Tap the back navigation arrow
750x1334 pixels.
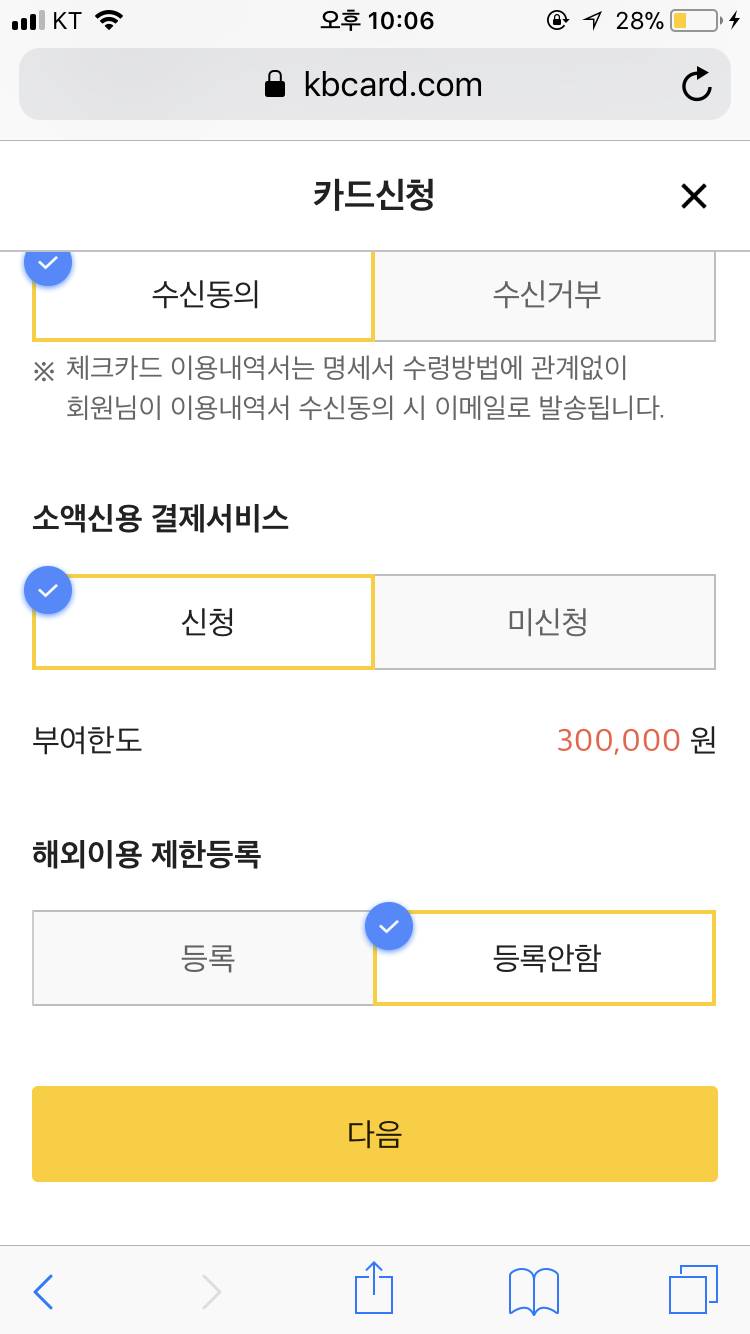pos(43,1291)
